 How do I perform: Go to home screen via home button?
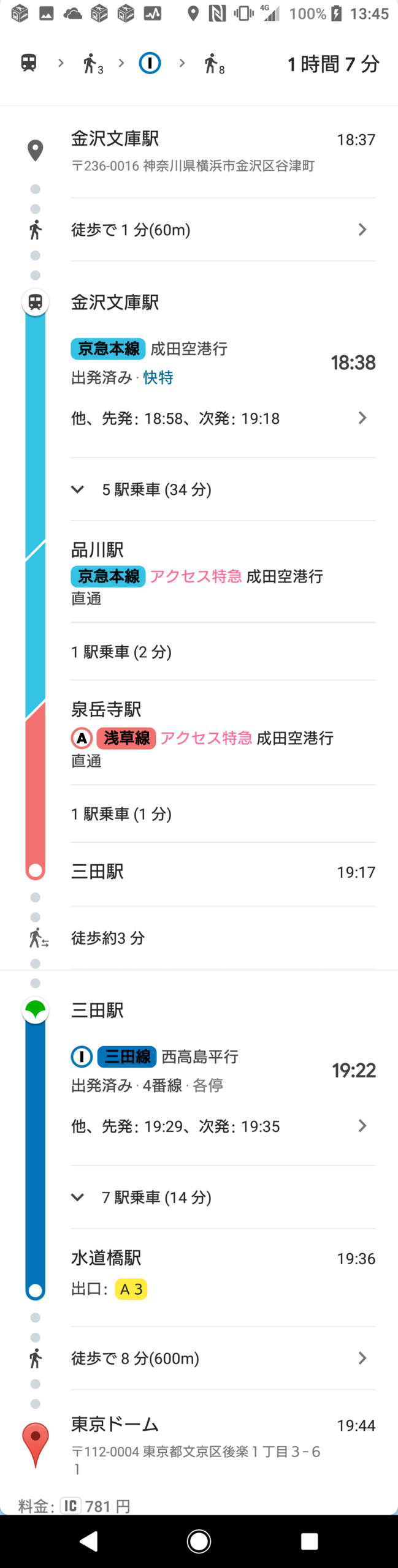199,1541
